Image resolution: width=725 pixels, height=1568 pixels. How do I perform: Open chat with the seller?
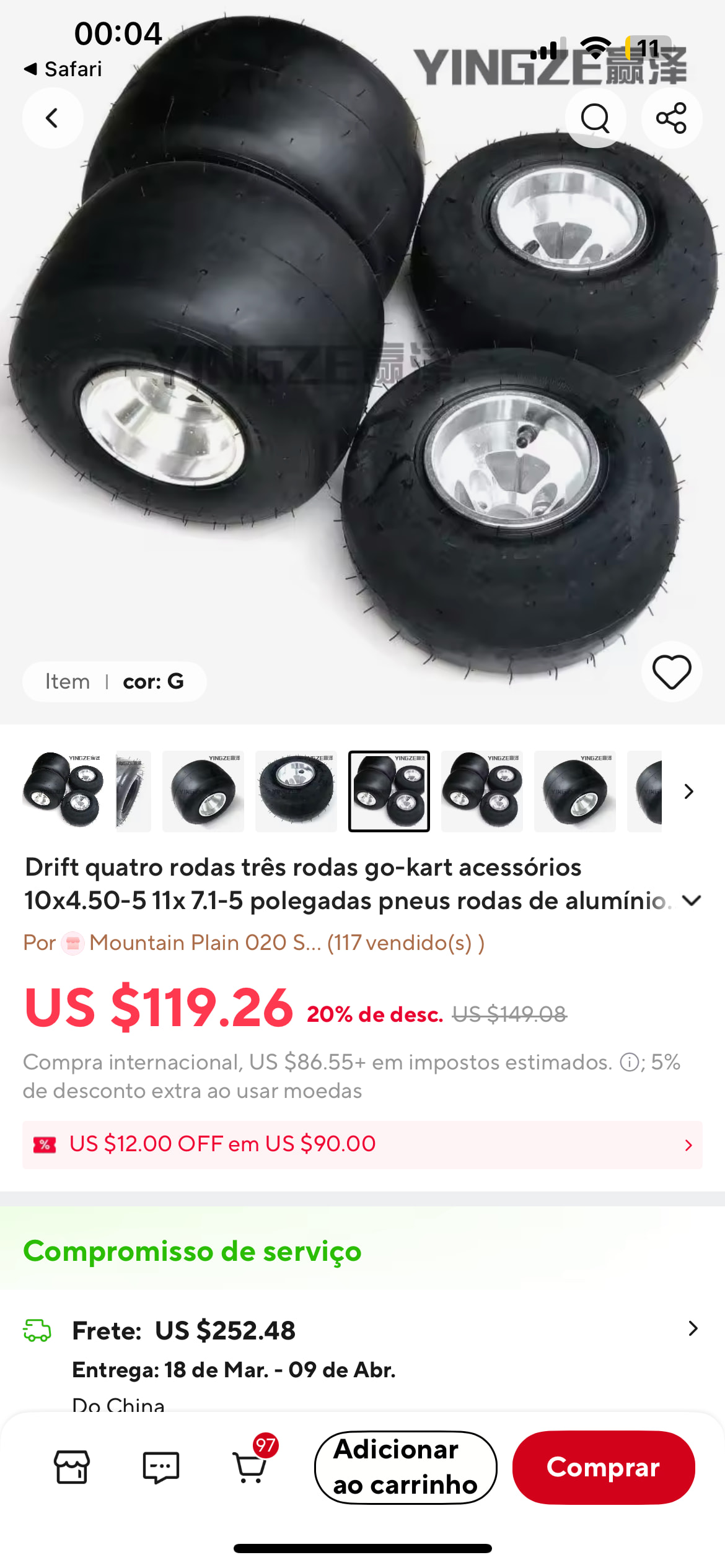point(161,1466)
